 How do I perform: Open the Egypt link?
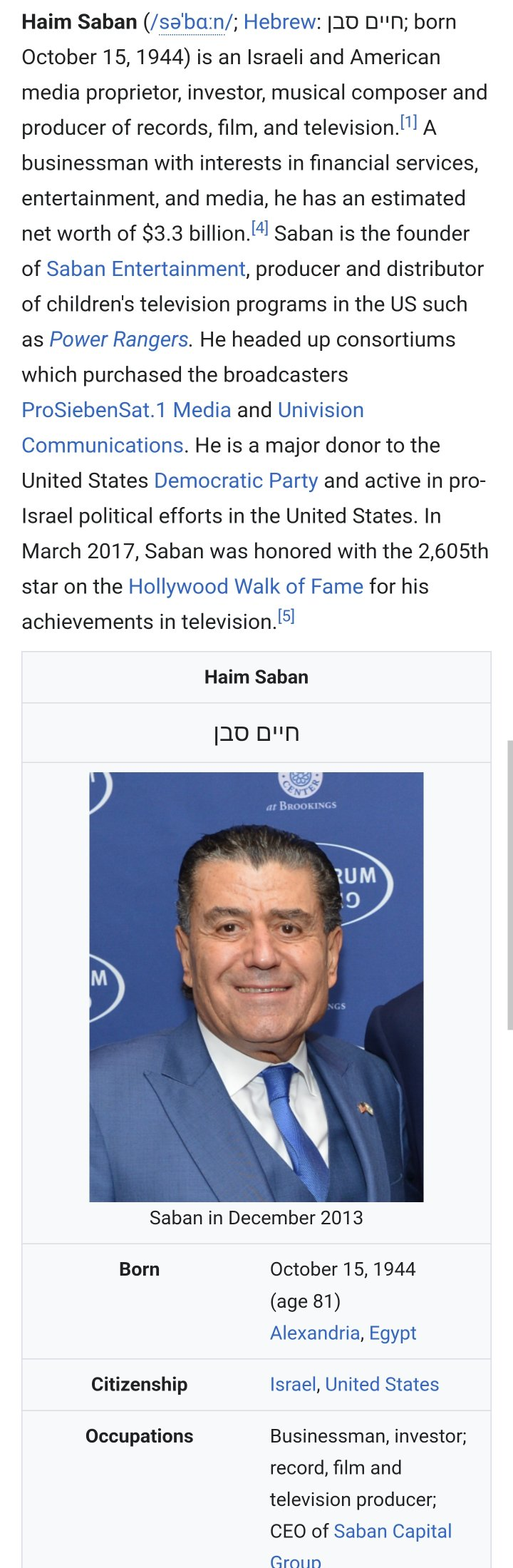point(393,1333)
